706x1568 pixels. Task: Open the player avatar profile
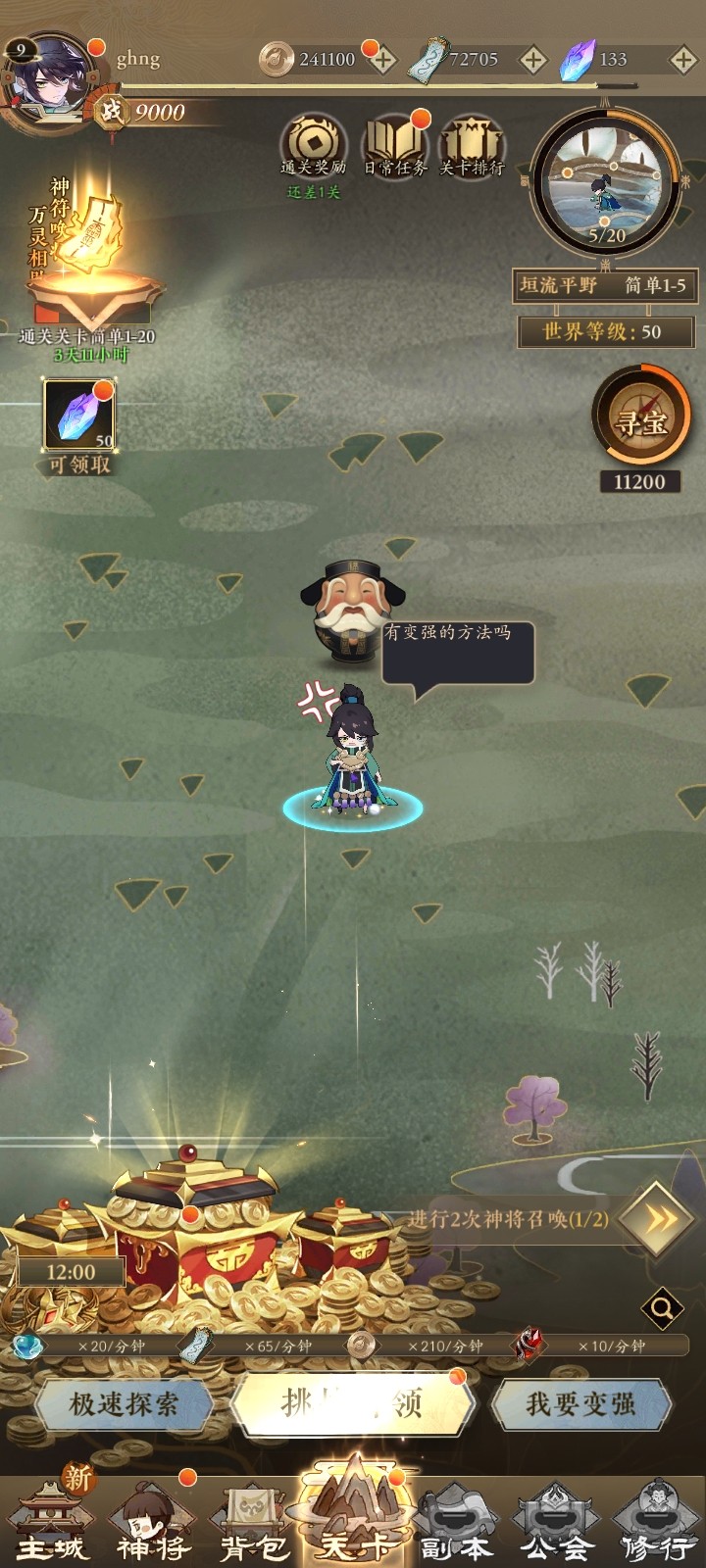(x=49, y=75)
